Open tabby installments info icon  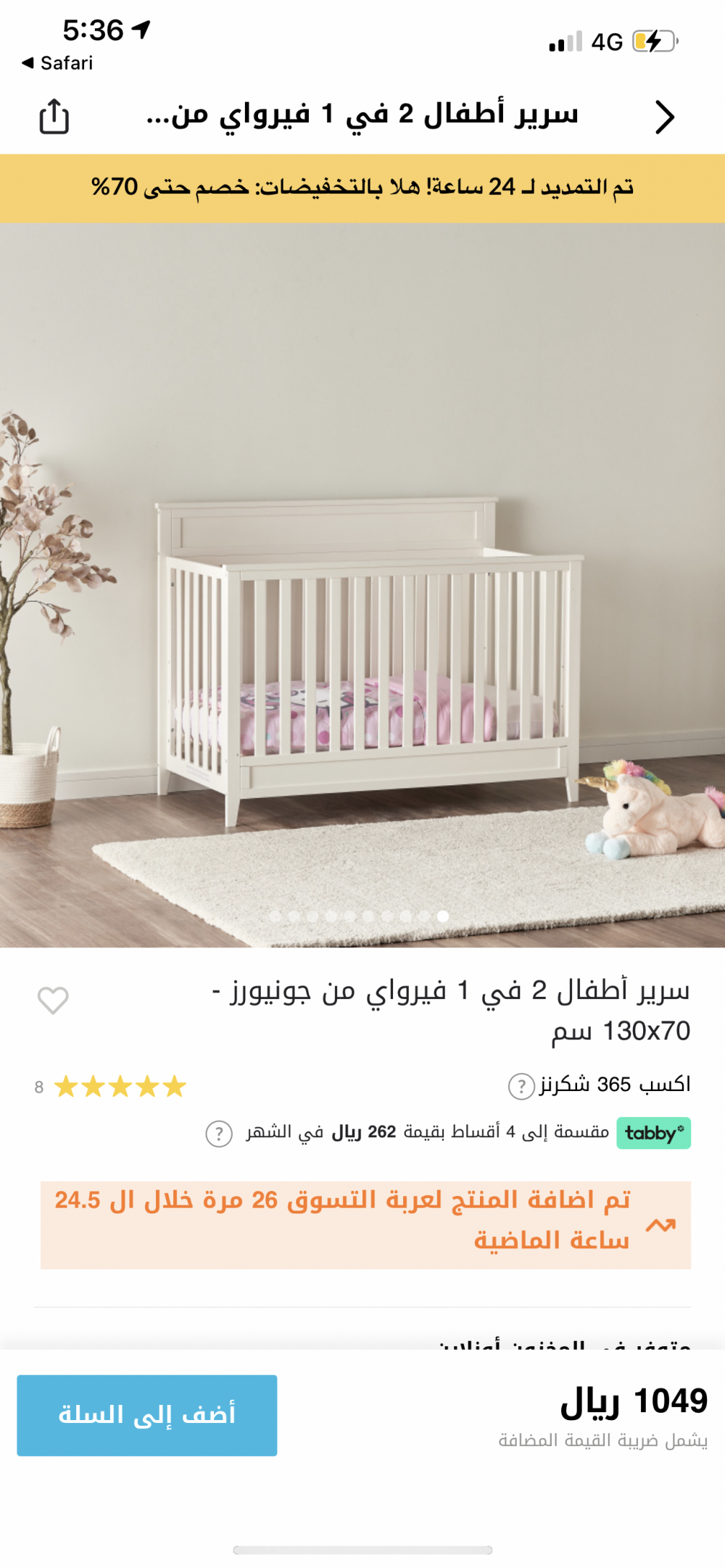pos(219,1133)
